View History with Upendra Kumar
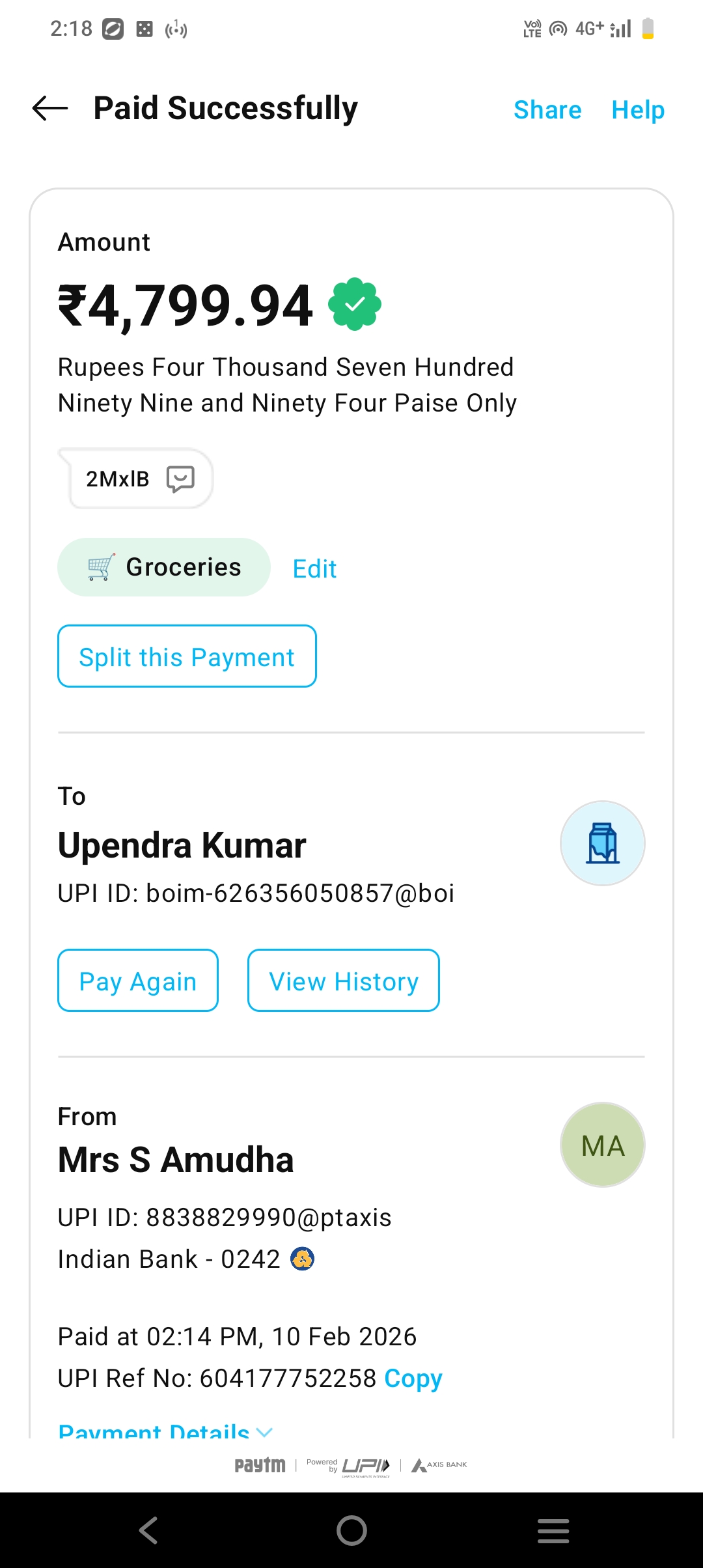 [x=344, y=981]
